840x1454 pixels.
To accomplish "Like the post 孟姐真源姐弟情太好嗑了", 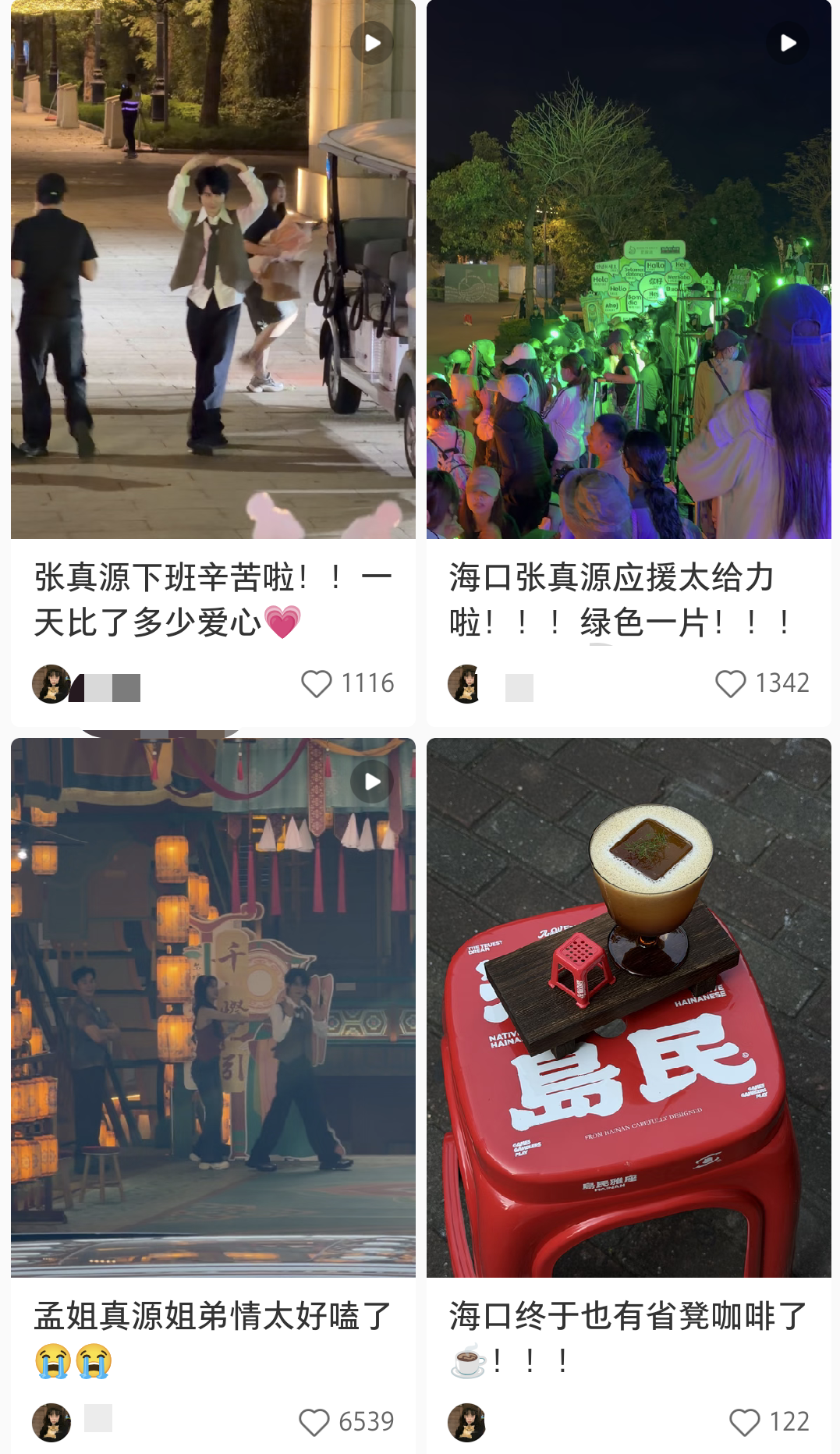I will coord(314,1422).
